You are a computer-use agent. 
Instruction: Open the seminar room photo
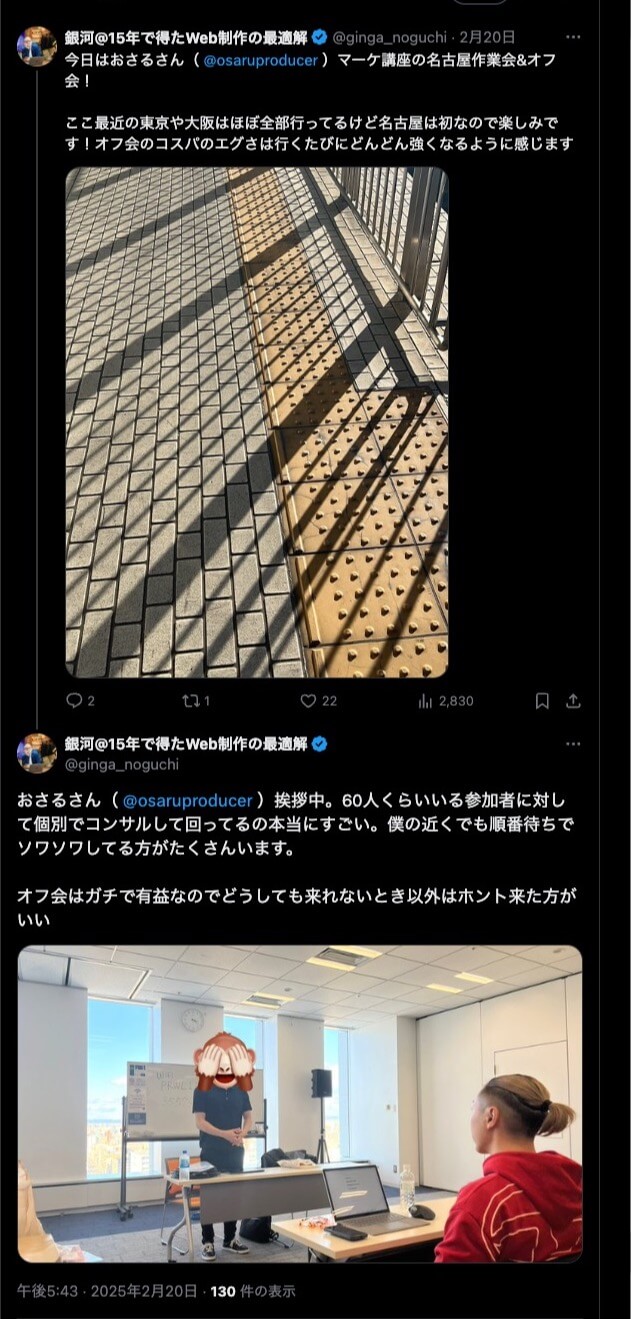[300, 1104]
